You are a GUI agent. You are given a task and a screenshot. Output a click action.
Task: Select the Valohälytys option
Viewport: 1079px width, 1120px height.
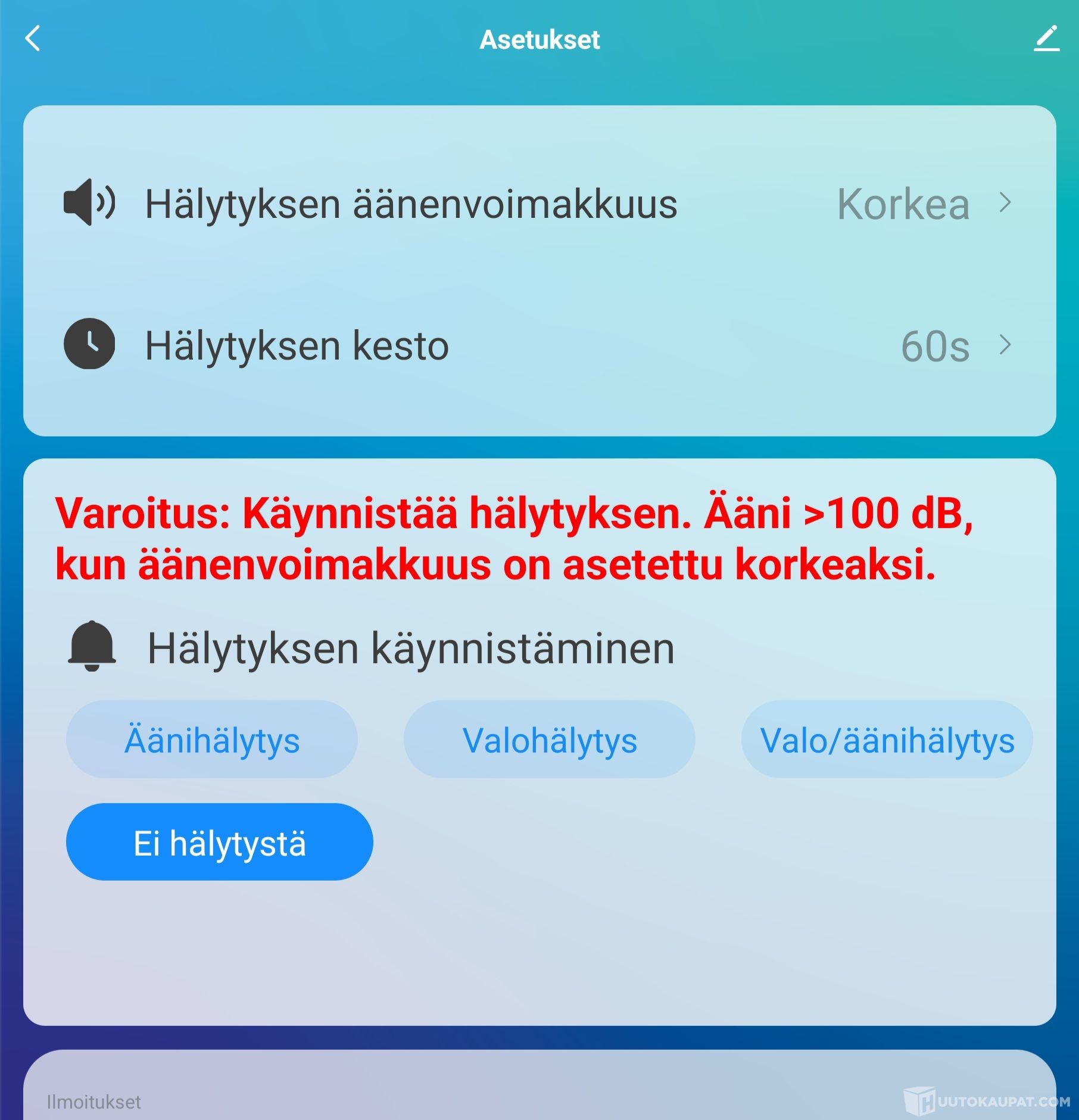pos(549,740)
